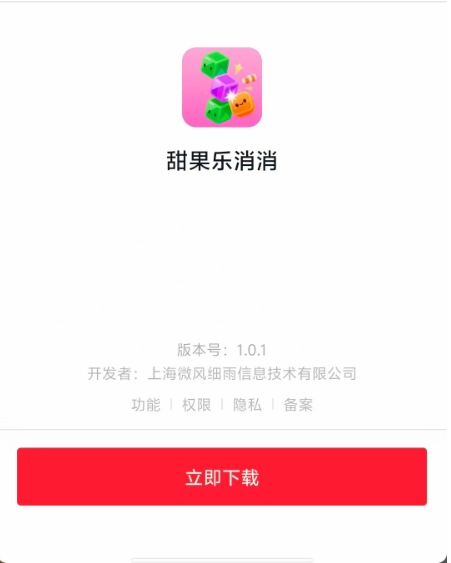Open the 备案 filing link
The height and width of the screenshot is (563, 451).
click(298, 405)
